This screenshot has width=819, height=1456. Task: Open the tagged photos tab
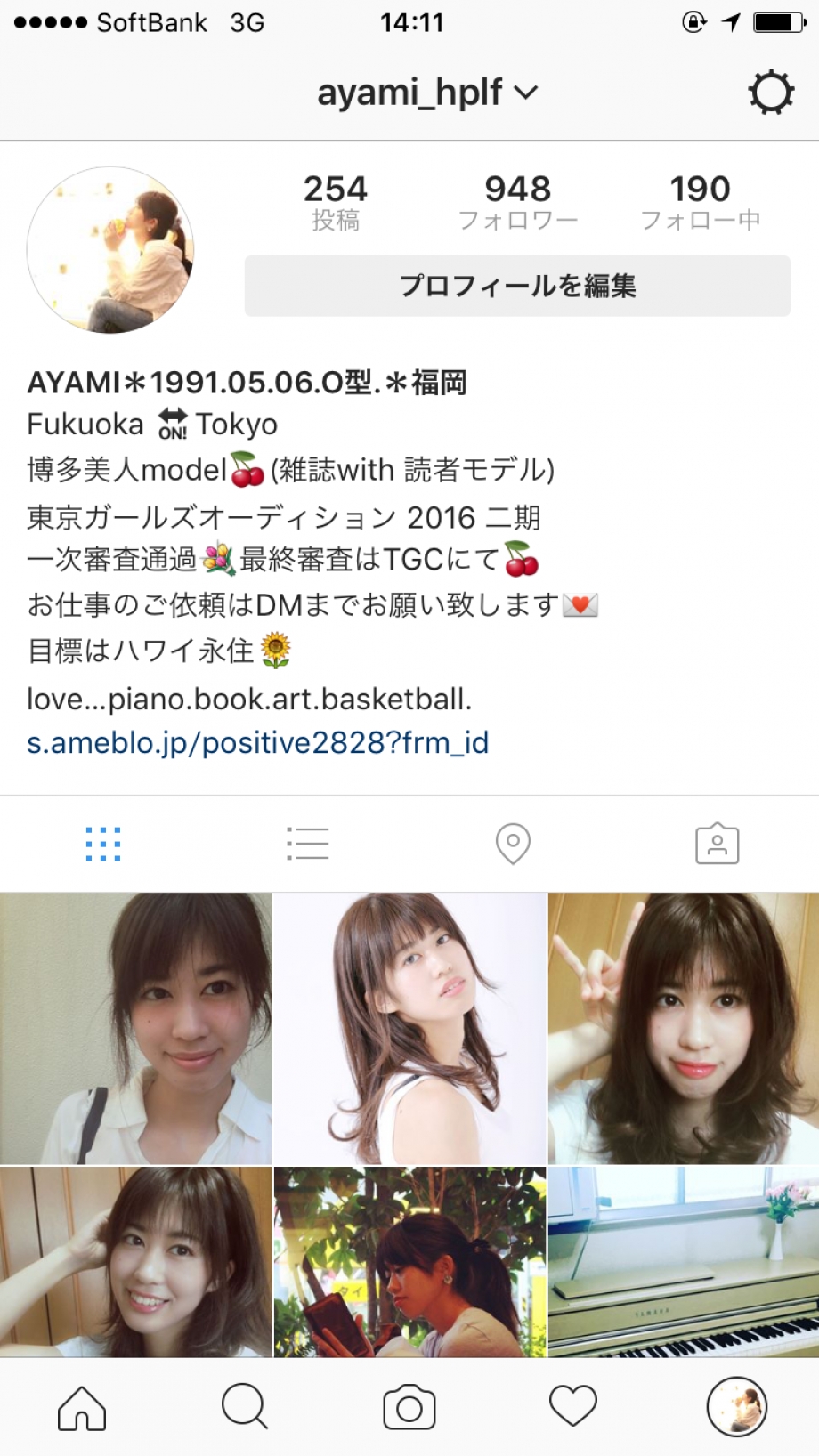tap(717, 844)
